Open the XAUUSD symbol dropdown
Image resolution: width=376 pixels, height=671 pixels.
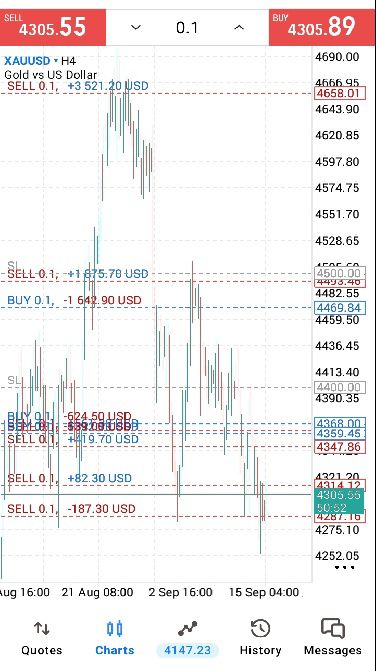(x=31, y=60)
